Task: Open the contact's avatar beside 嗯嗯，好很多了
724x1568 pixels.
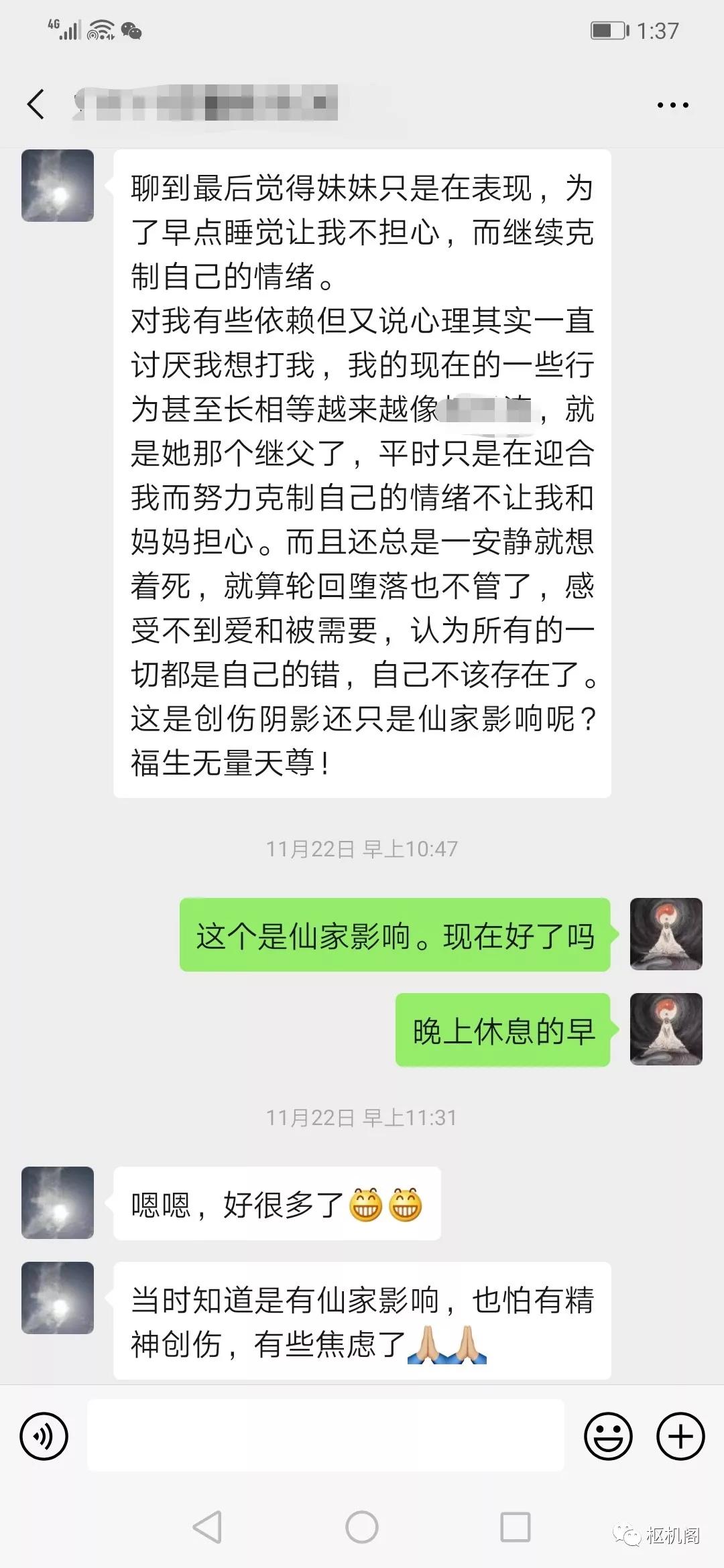Action: pyautogui.click(x=58, y=1203)
